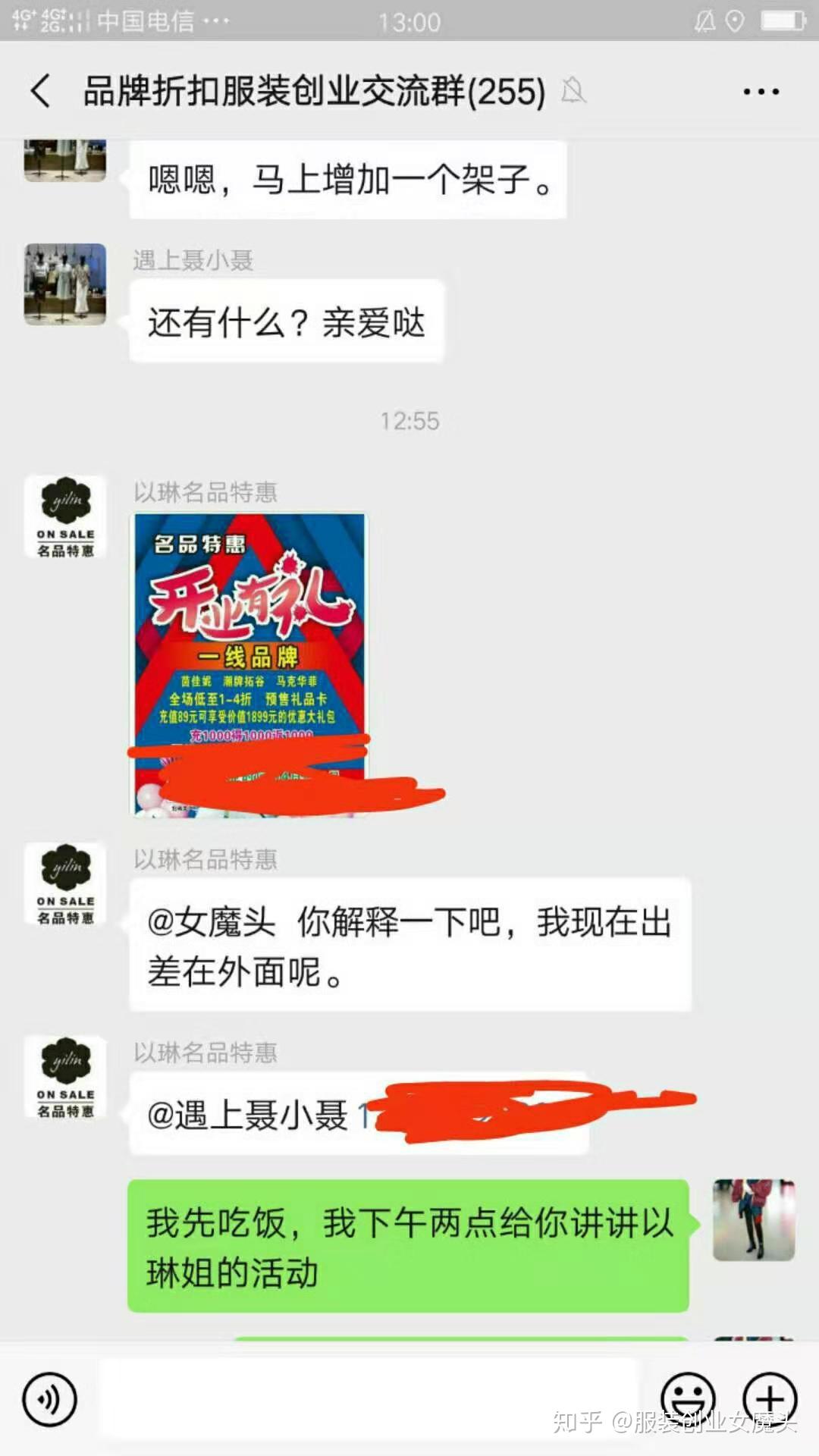
Task: Switch to voice message input
Action: [49, 1399]
